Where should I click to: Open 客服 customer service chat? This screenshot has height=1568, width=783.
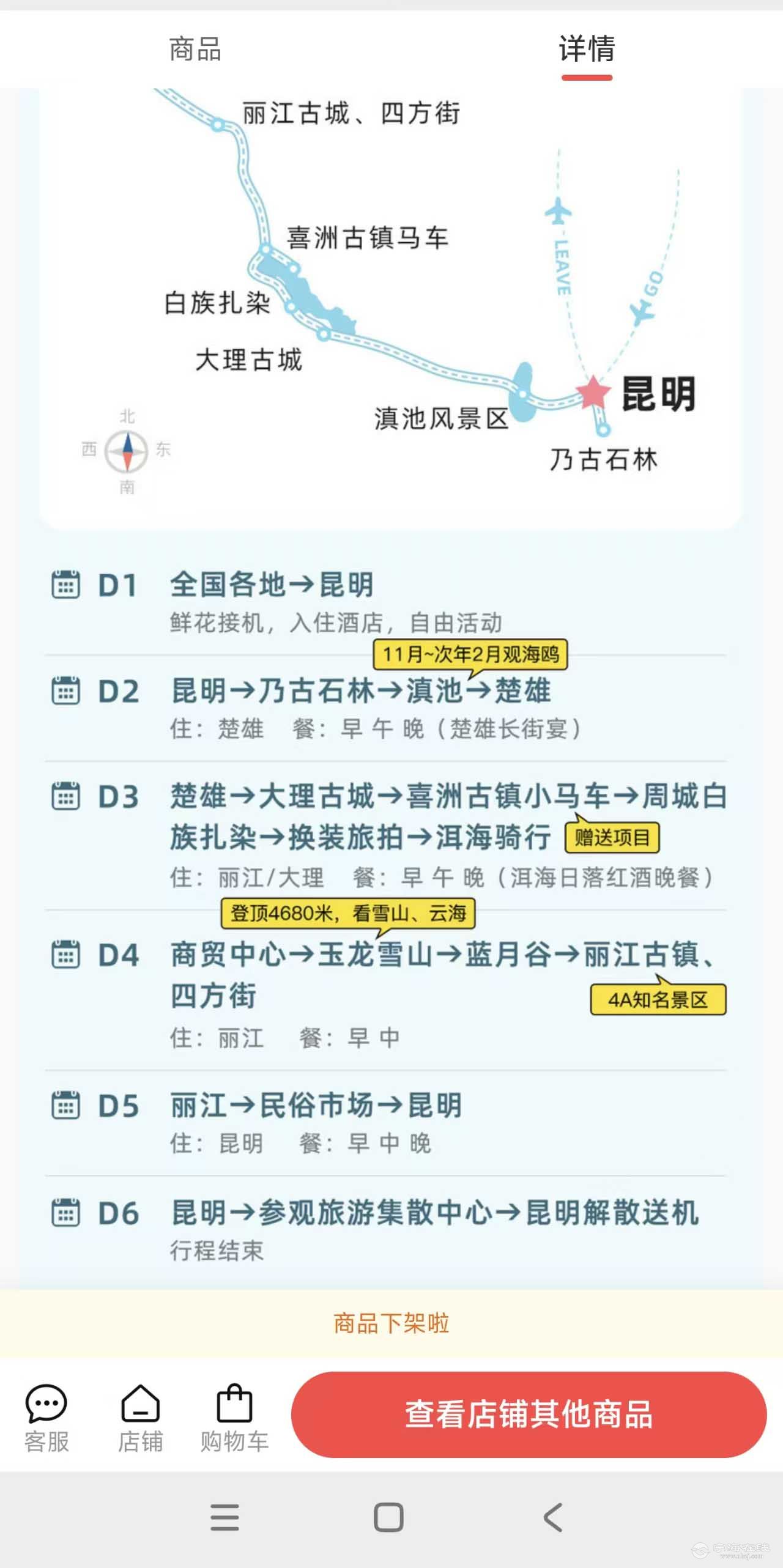(46, 1418)
